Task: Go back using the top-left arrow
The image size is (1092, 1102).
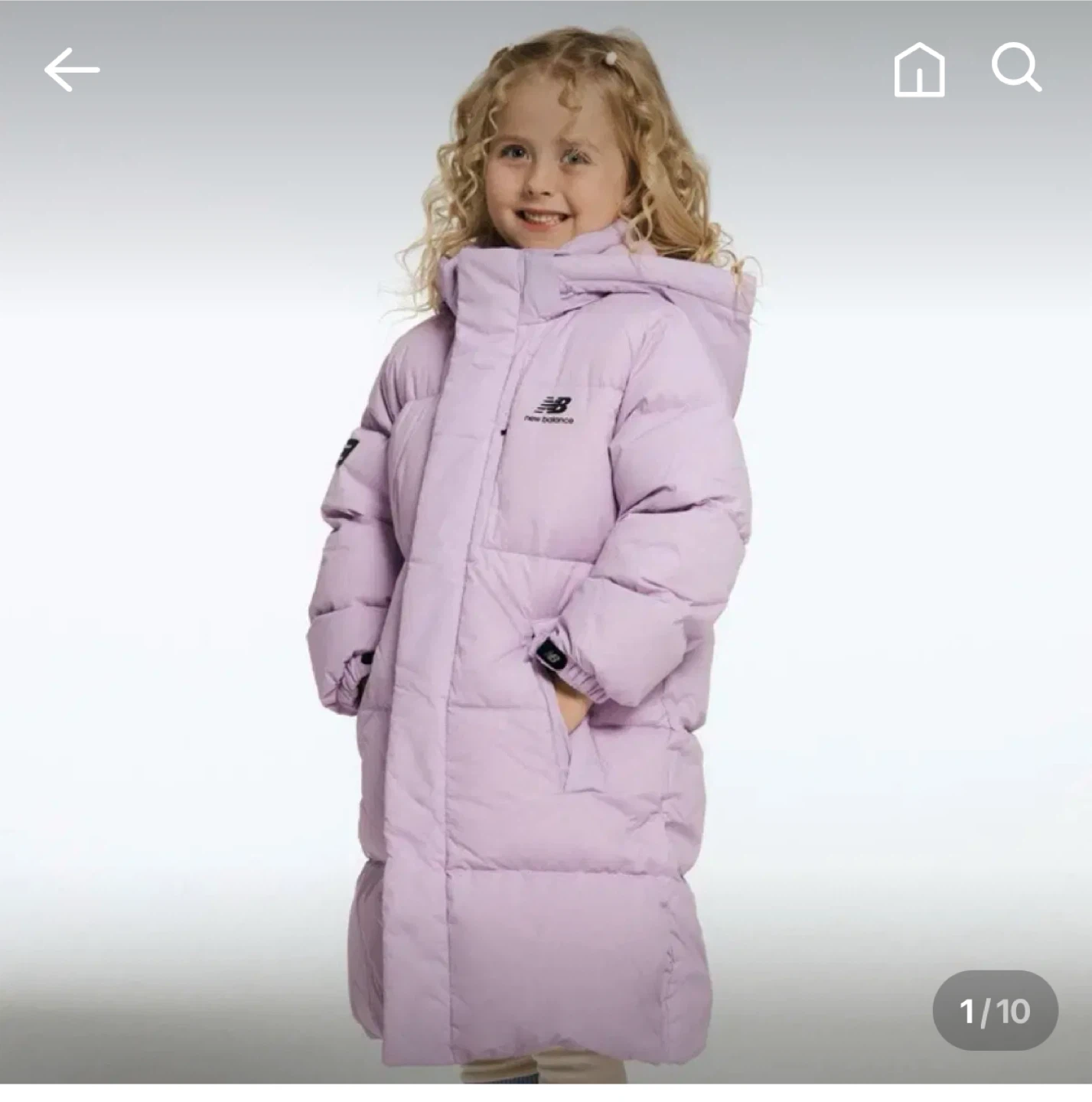Action: pyautogui.click(x=71, y=70)
